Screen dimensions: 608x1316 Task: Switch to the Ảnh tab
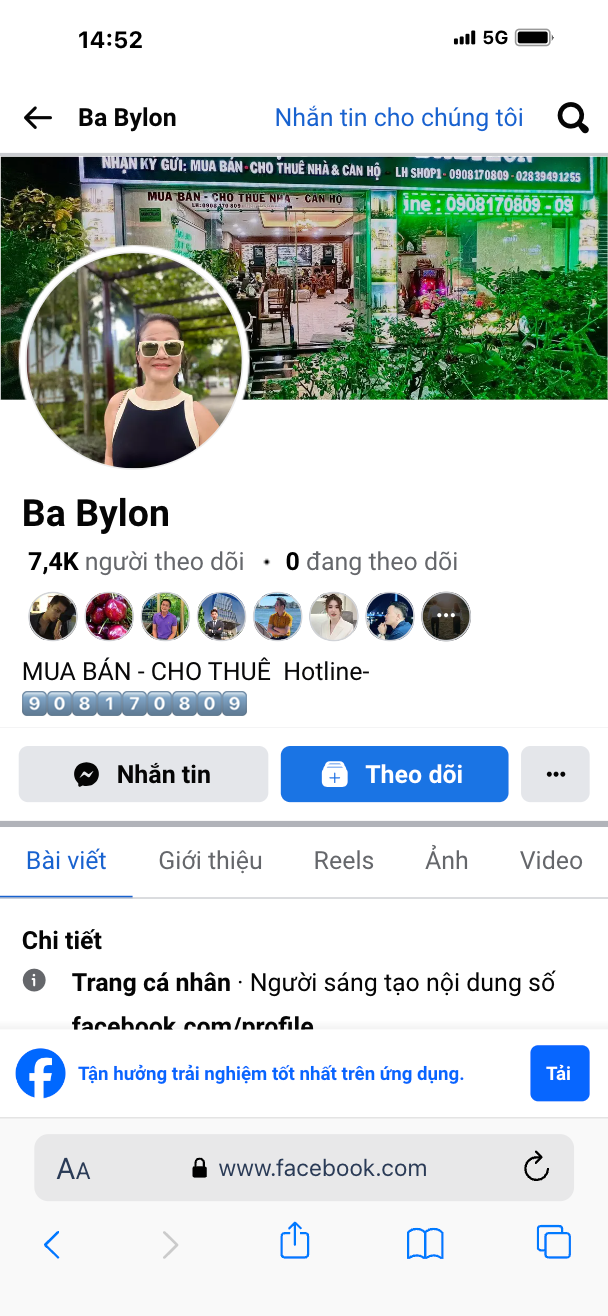(446, 861)
